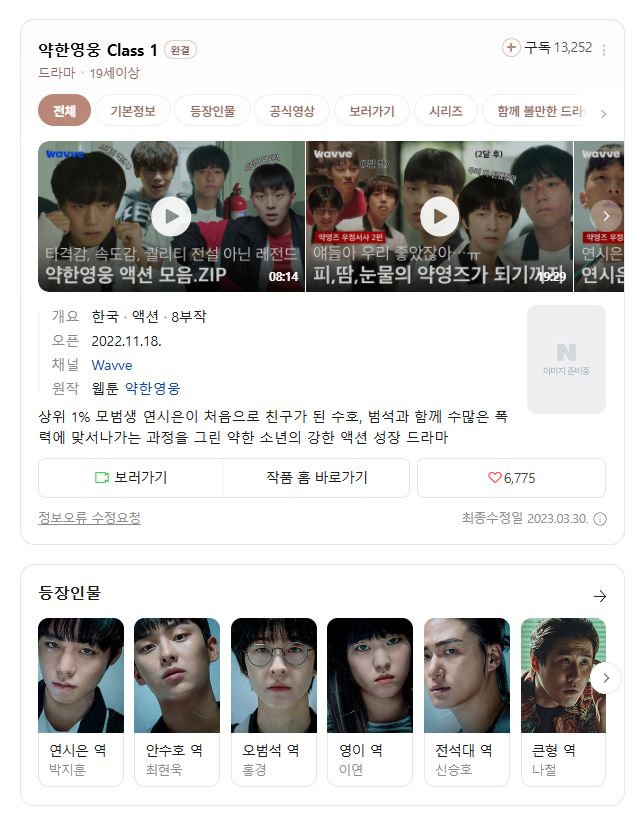
Task: Switch to the 시리즈 tab
Action: coord(445,111)
